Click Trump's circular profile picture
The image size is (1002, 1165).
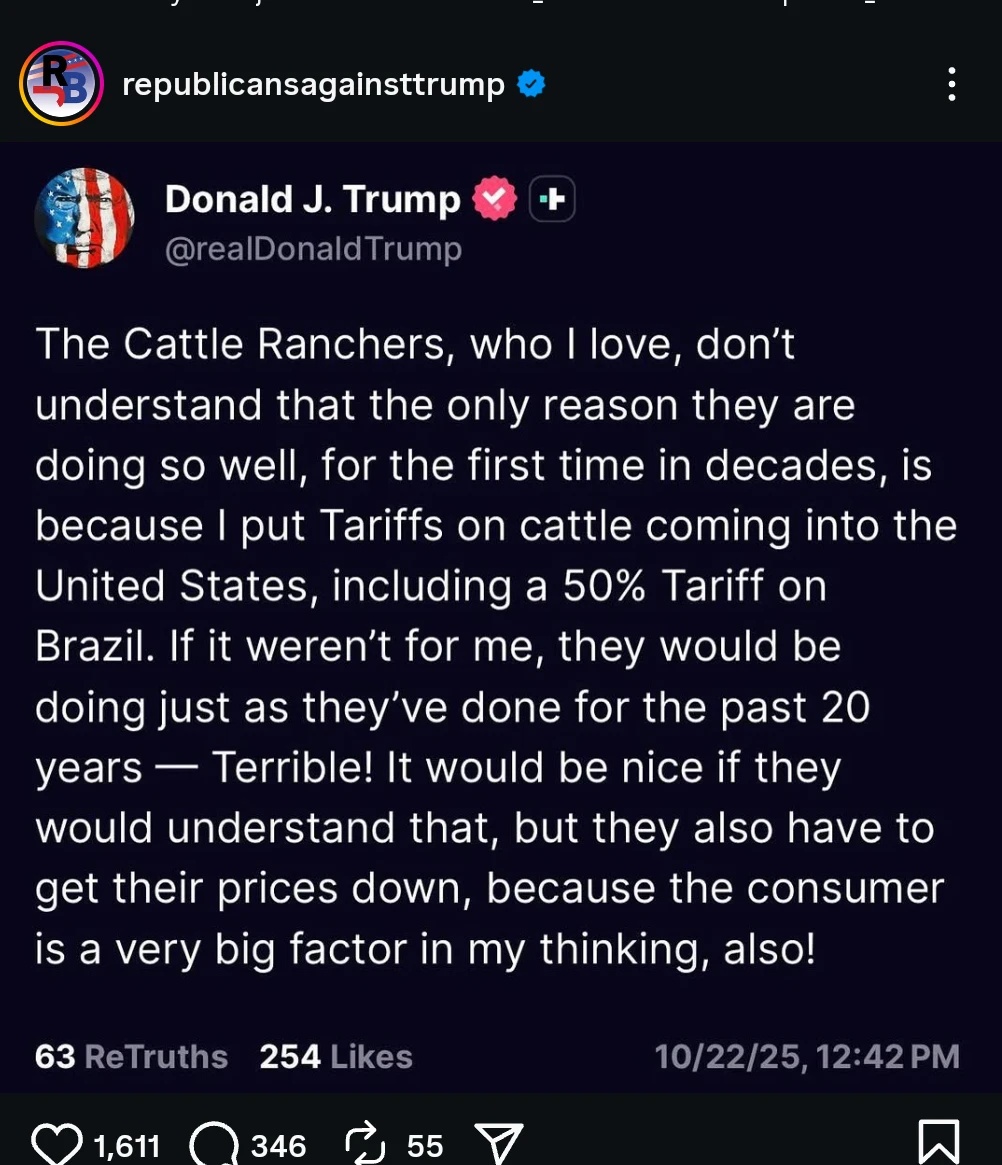tap(85, 218)
